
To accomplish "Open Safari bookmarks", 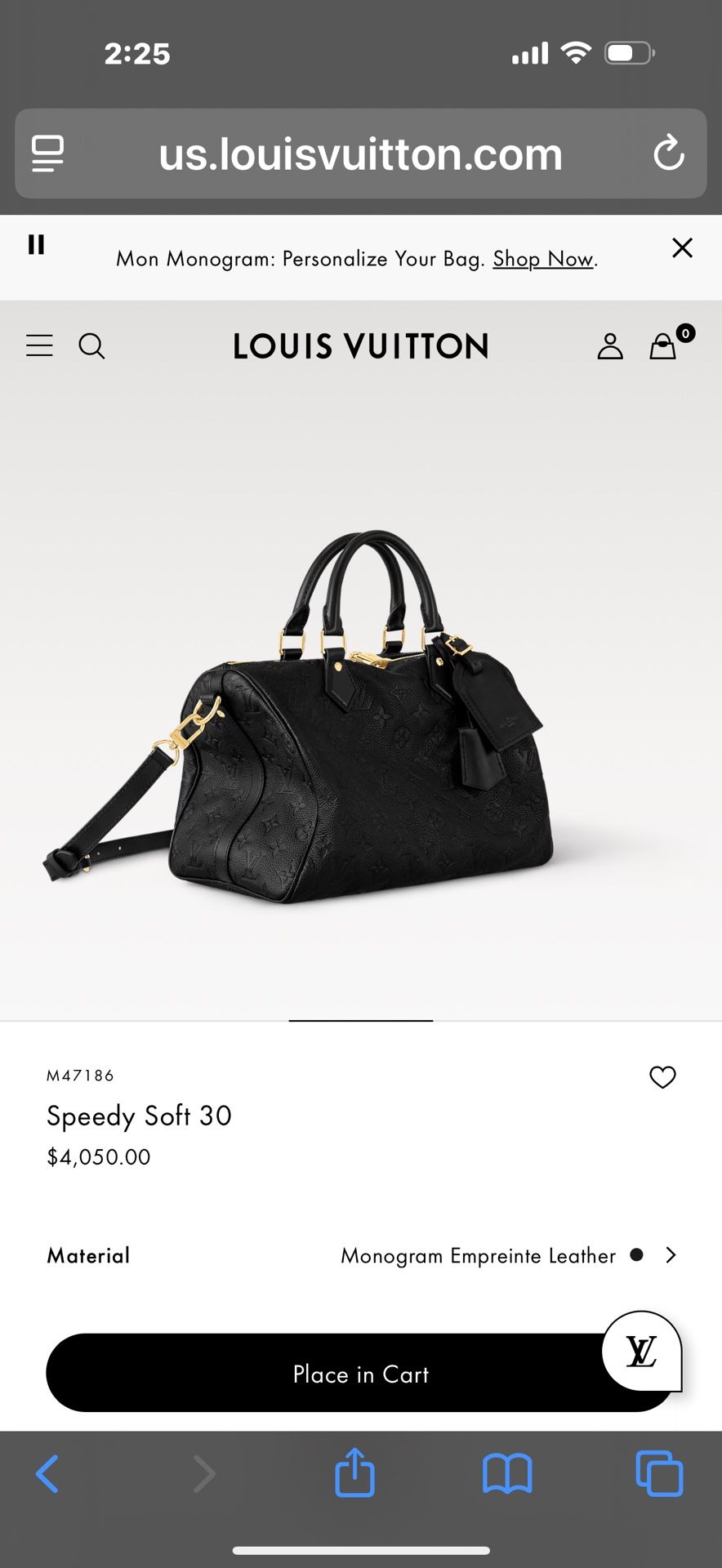I will [x=507, y=1474].
